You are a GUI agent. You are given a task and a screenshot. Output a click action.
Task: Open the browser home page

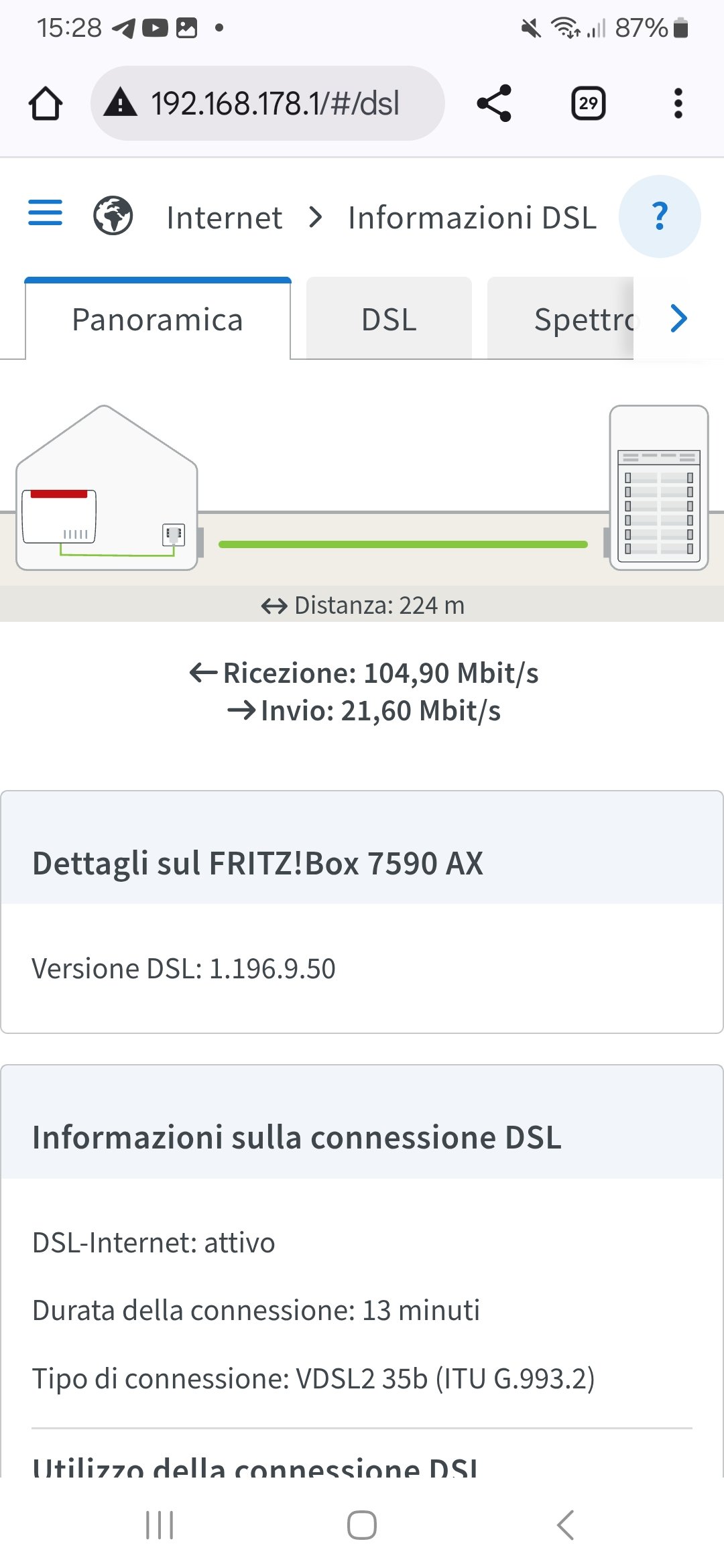[46, 104]
